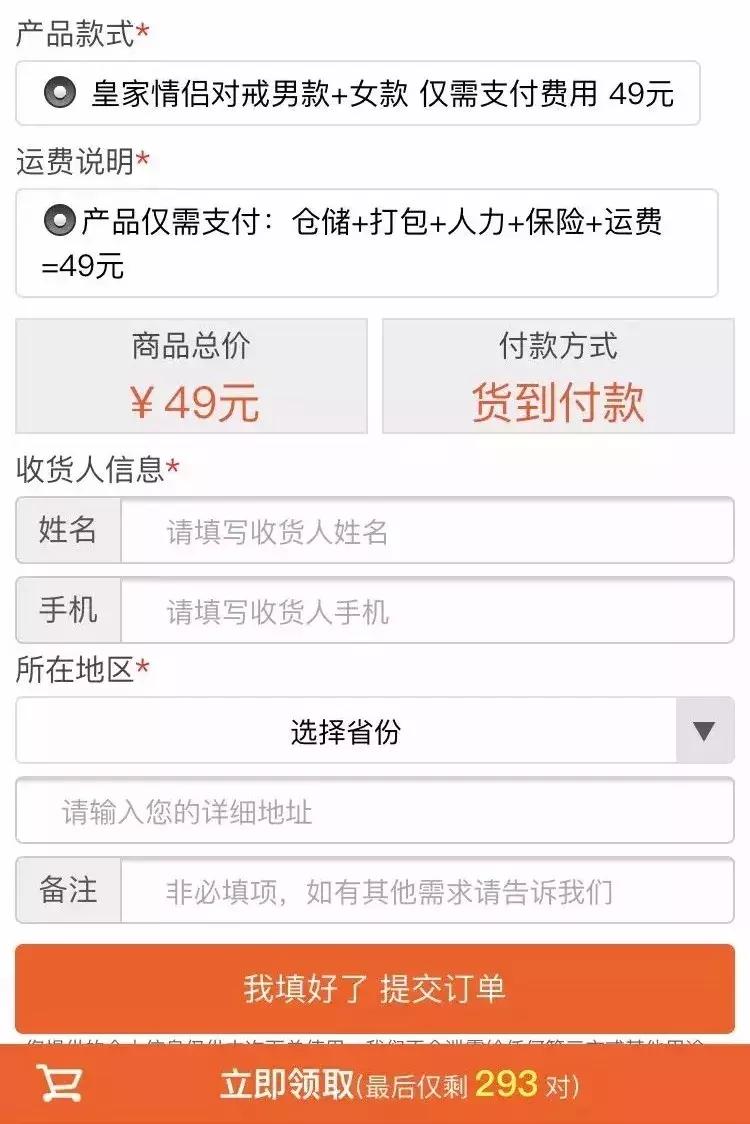This screenshot has width=750, height=1124.
Task: Click the dropdown arrow beside 选择省份
Action: coord(706,730)
